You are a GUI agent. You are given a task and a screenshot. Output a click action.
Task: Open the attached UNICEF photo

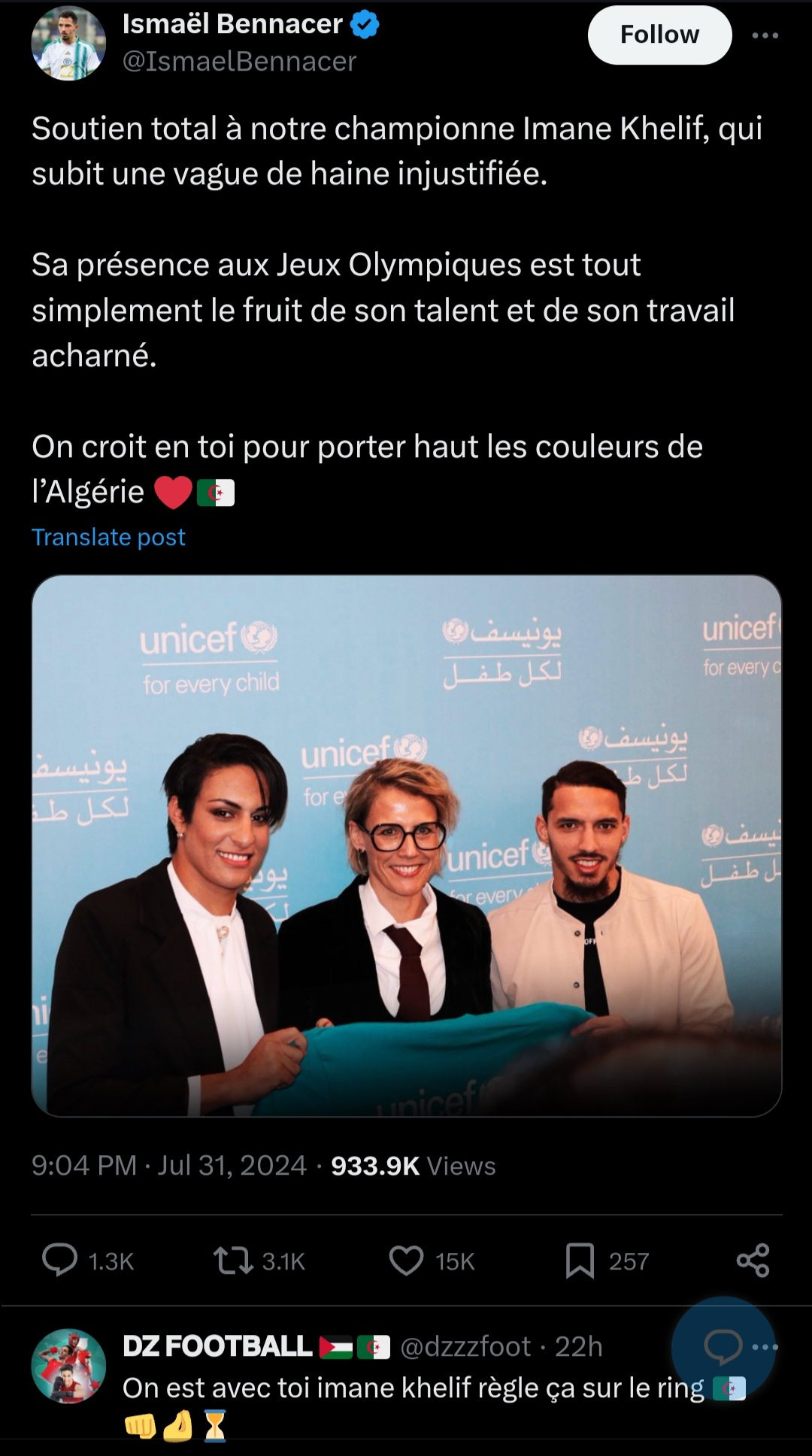click(x=406, y=845)
